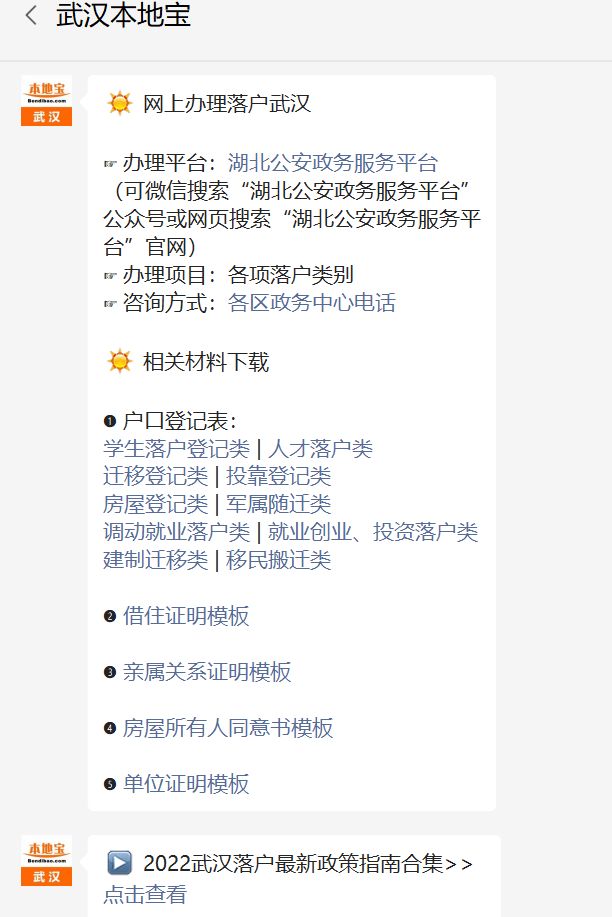The image size is (612, 917).
Task: Open 迁移登记类 link
Action: coord(155,476)
